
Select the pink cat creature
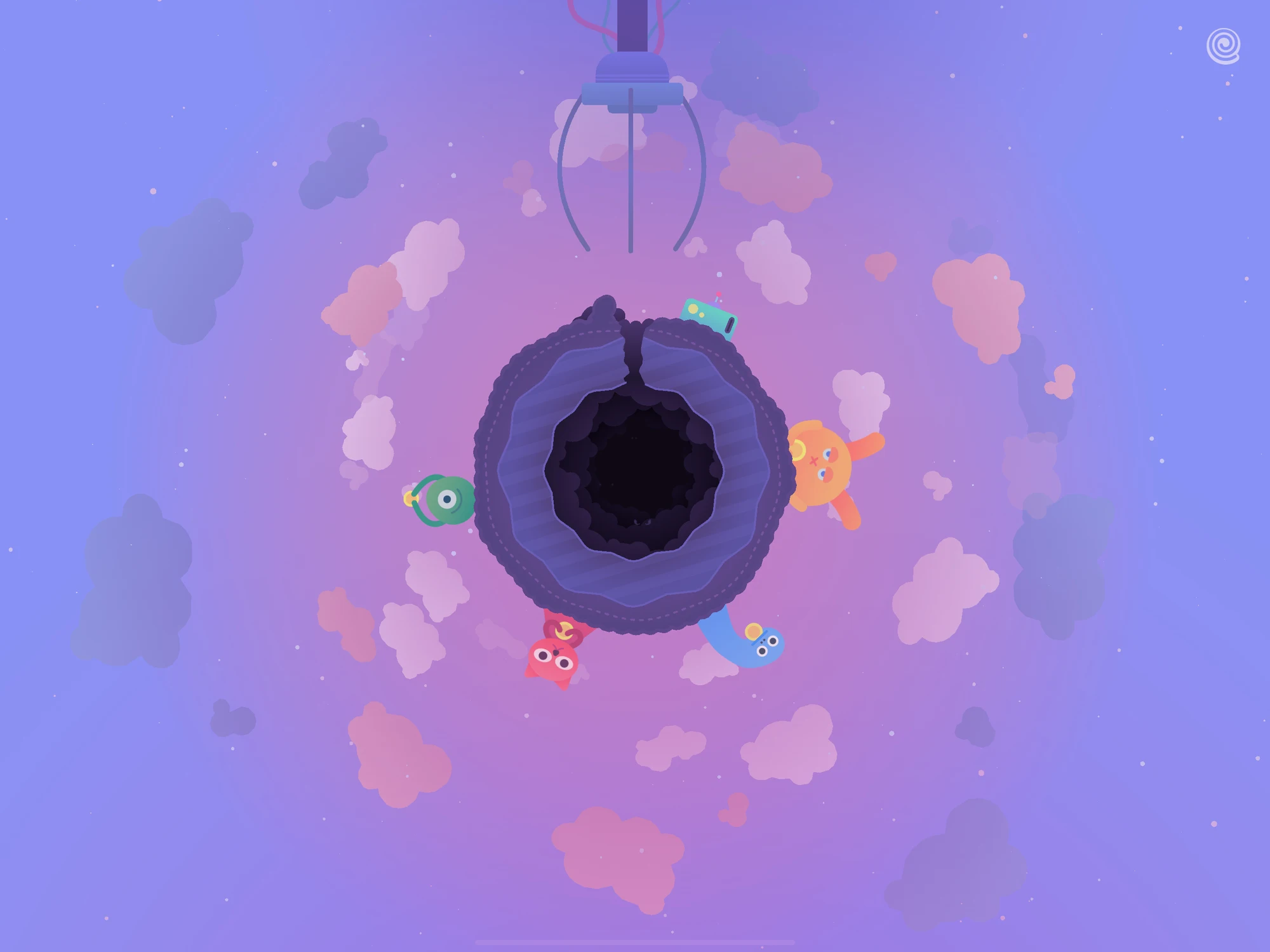coord(552,659)
